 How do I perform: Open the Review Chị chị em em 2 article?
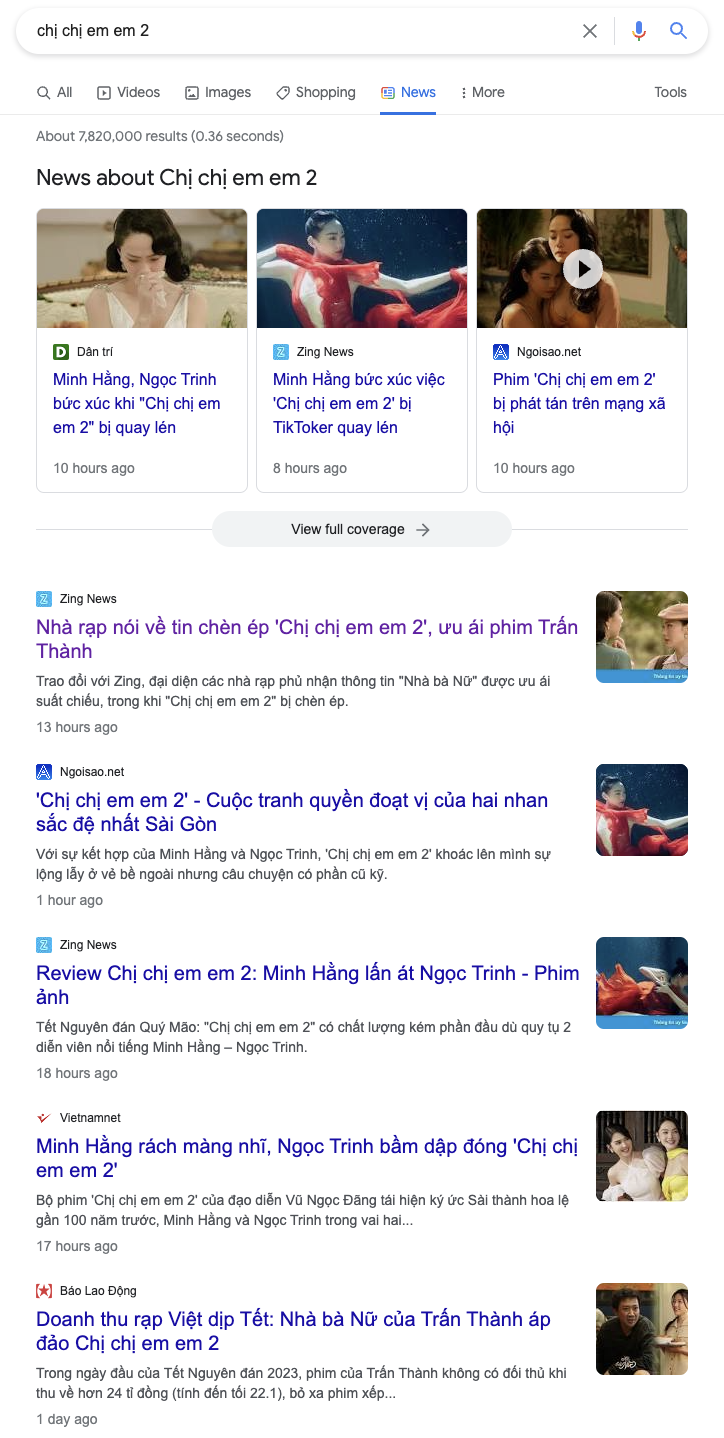307,985
